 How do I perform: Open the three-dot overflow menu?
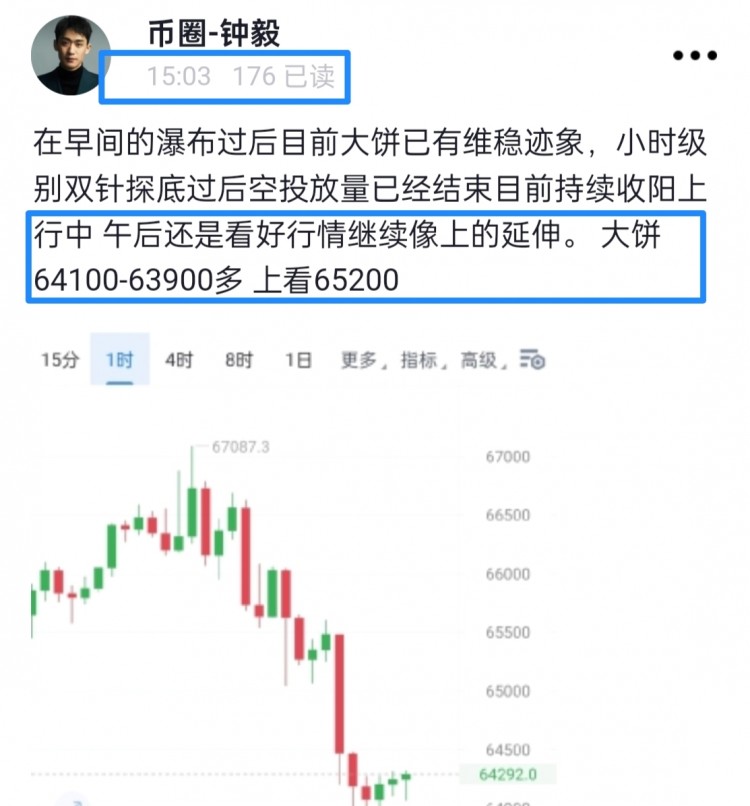point(694,56)
